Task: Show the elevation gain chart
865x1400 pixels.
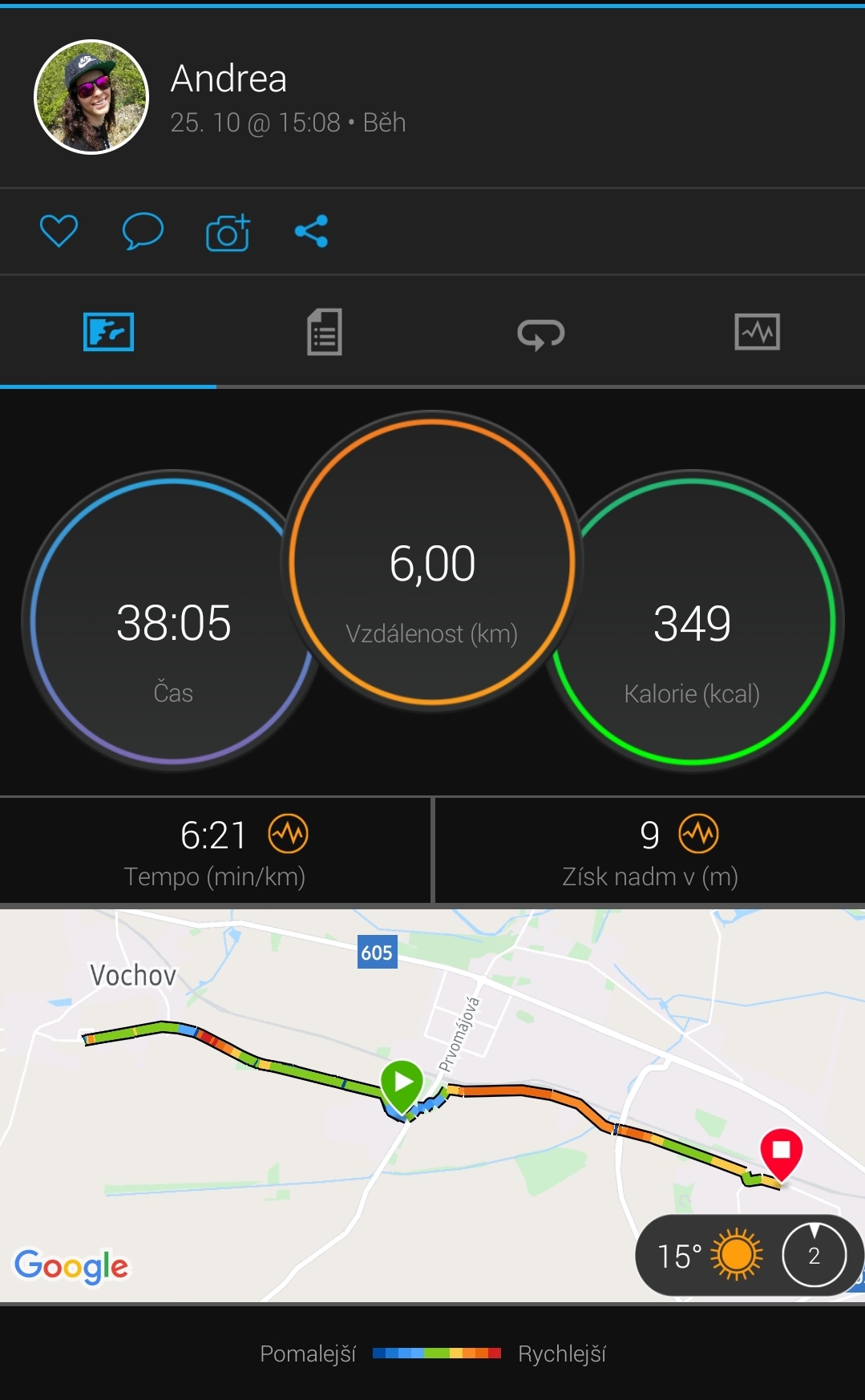Action: pyautogui.click(x=699, y=835)
